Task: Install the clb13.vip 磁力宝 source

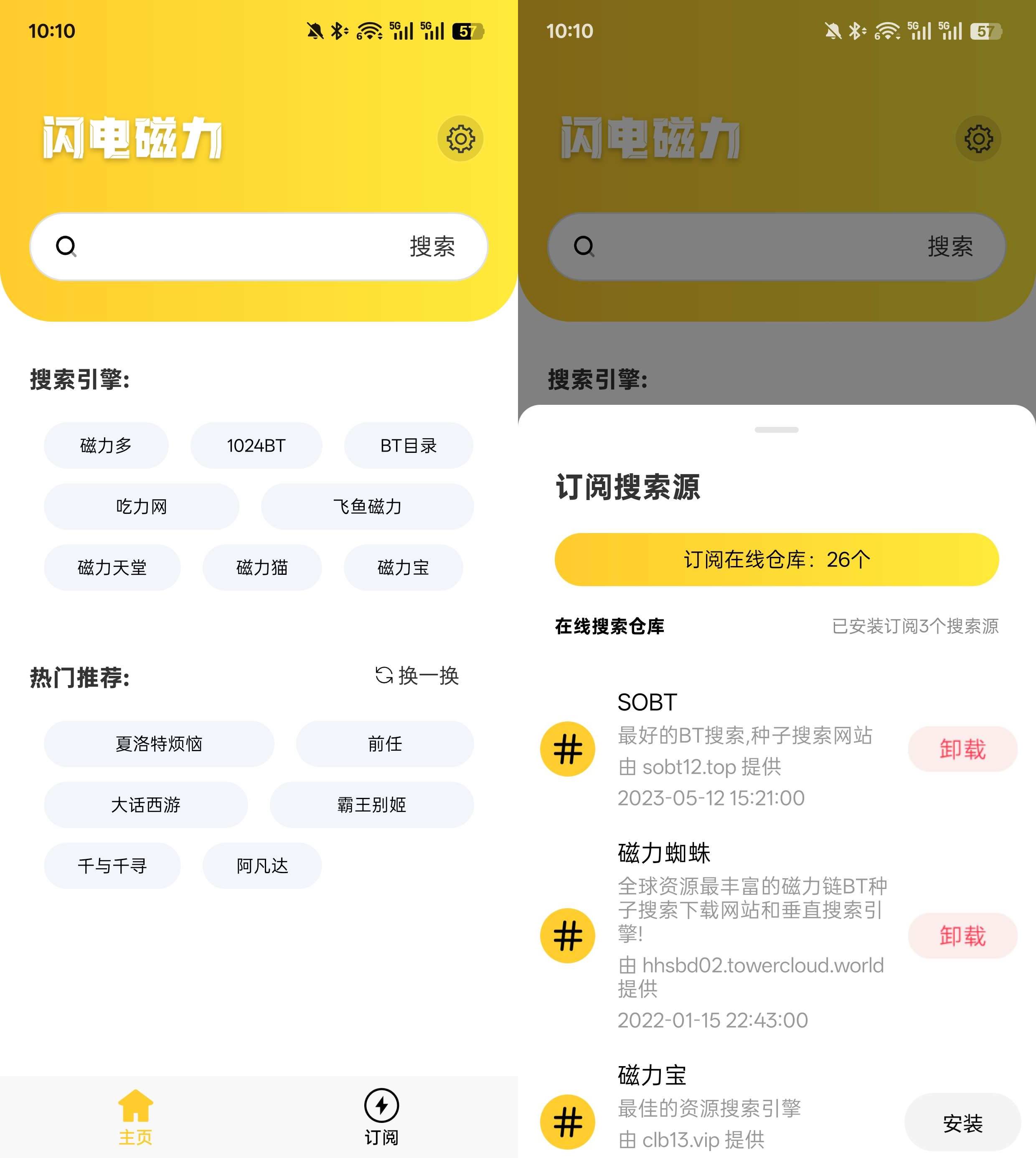Action: pyautogui.click(x=962, y=1123)
